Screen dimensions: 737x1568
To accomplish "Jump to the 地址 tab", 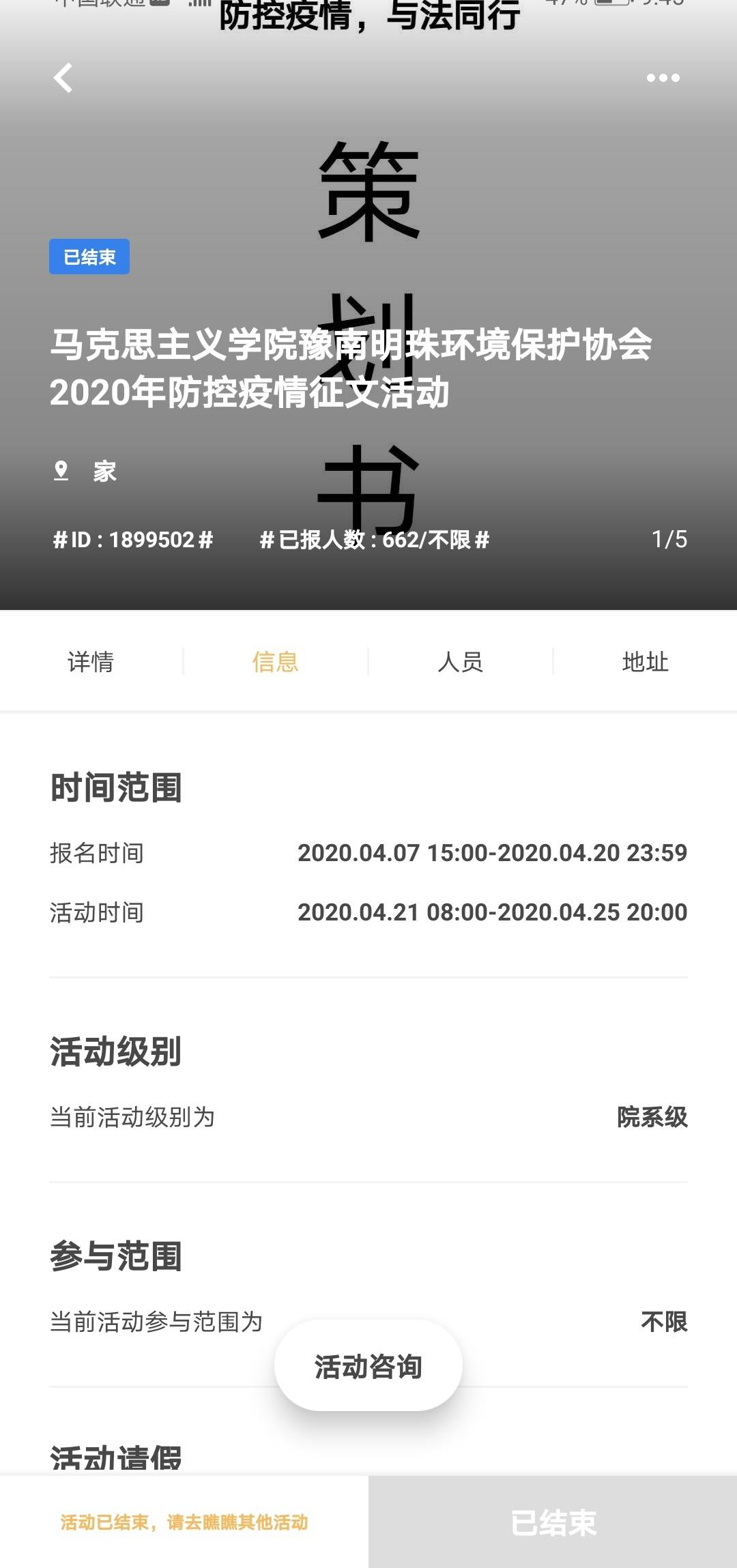I will tap(645, 662).
